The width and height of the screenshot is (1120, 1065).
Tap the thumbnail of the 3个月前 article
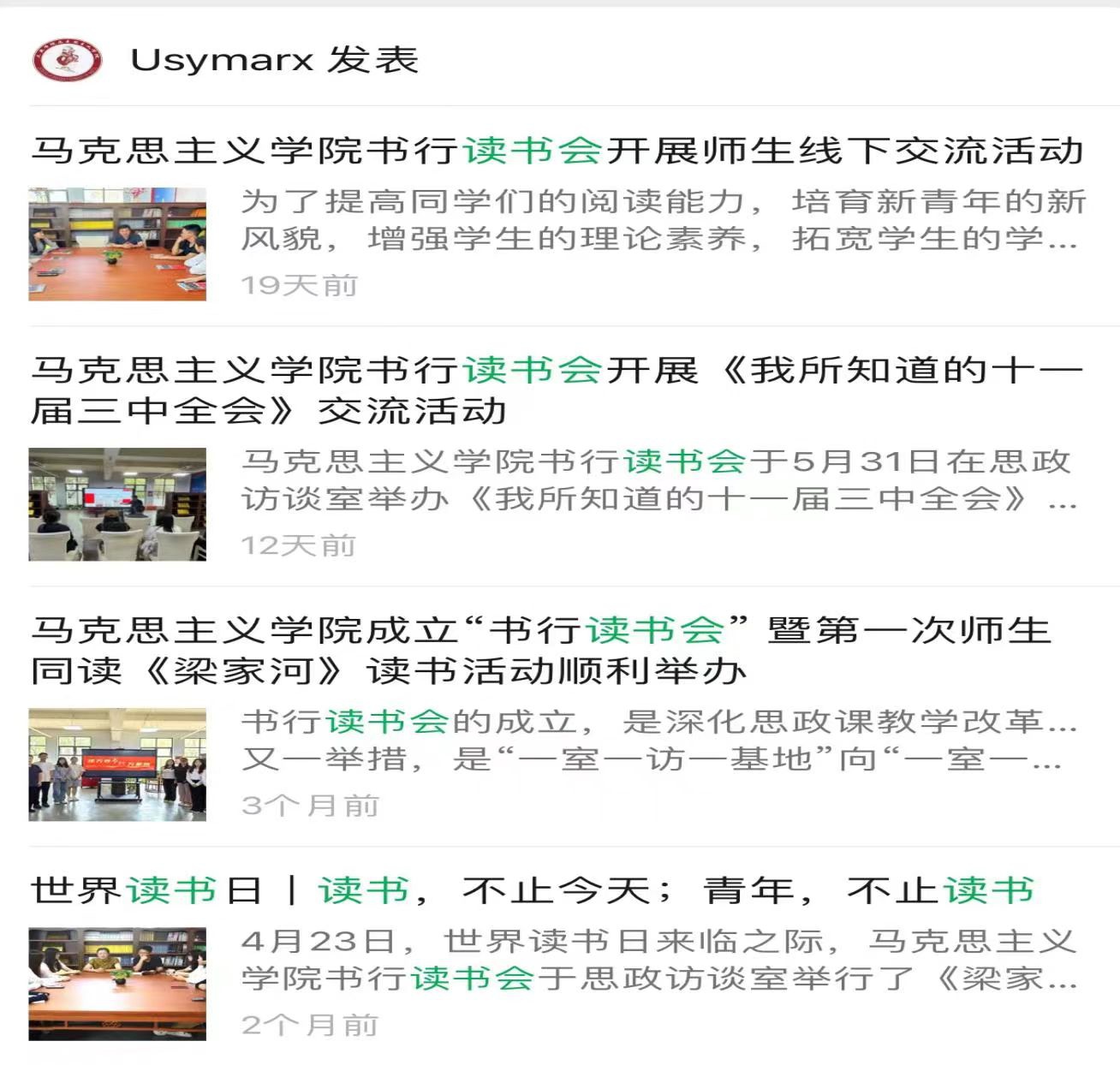coord(117,765)
